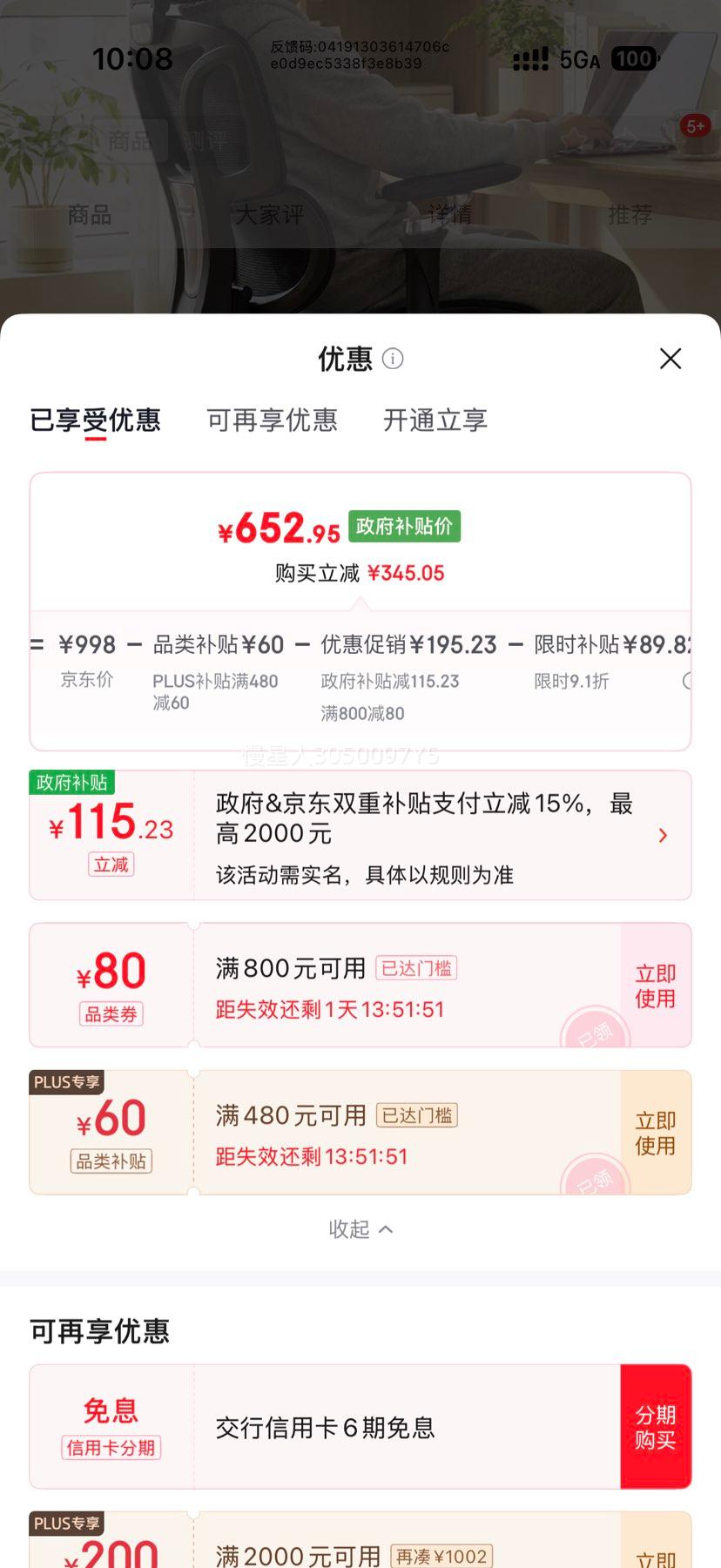721x1568 pixels.
Task: Open government subsidy details via right arrow
Action: (664, 835)
